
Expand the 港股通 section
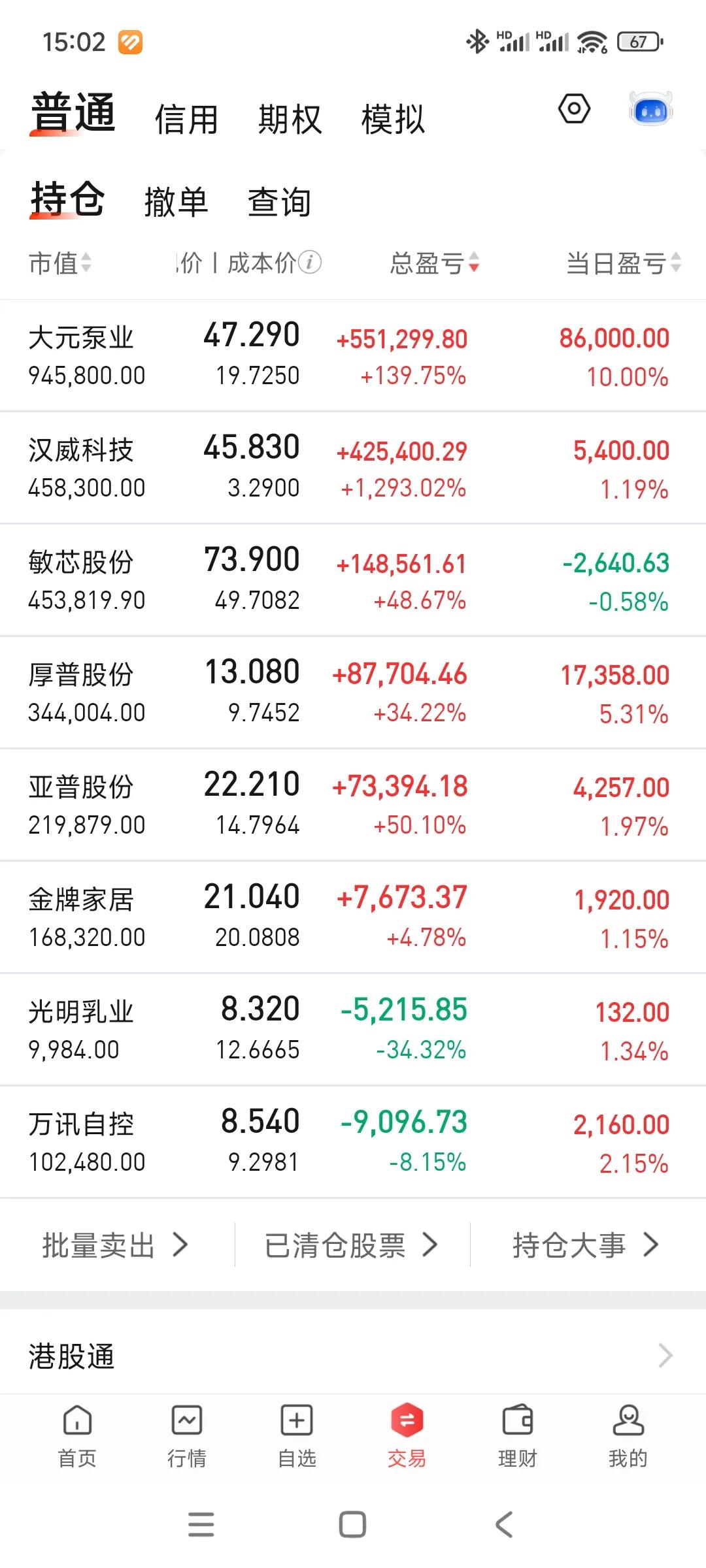coord(353,1355)
